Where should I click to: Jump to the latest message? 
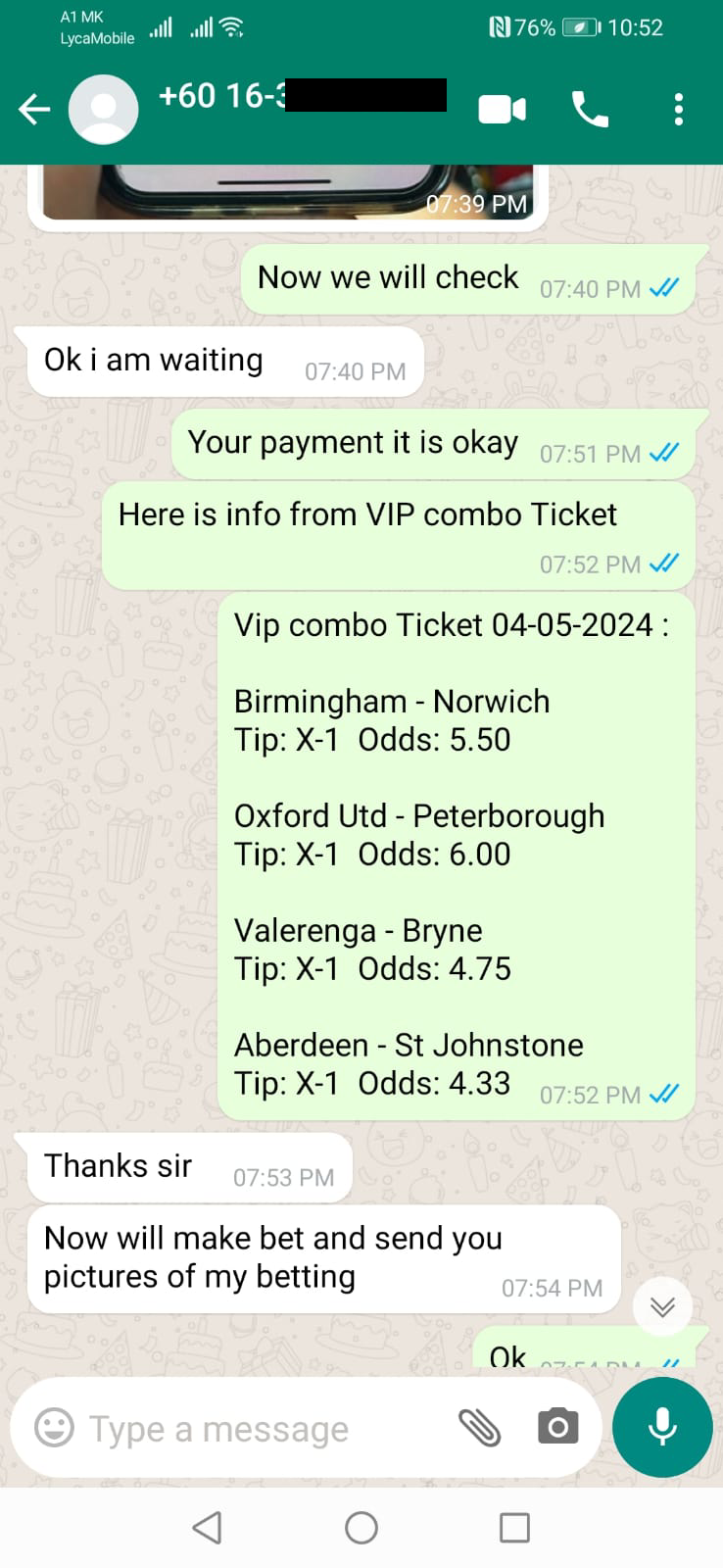tap(662, 1306)
